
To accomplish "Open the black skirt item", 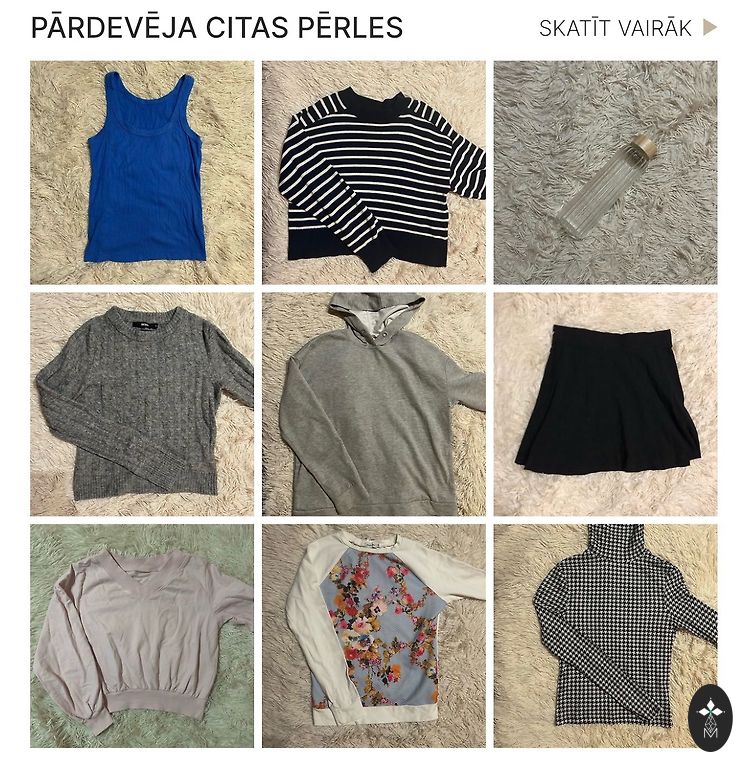I will 605,404.
